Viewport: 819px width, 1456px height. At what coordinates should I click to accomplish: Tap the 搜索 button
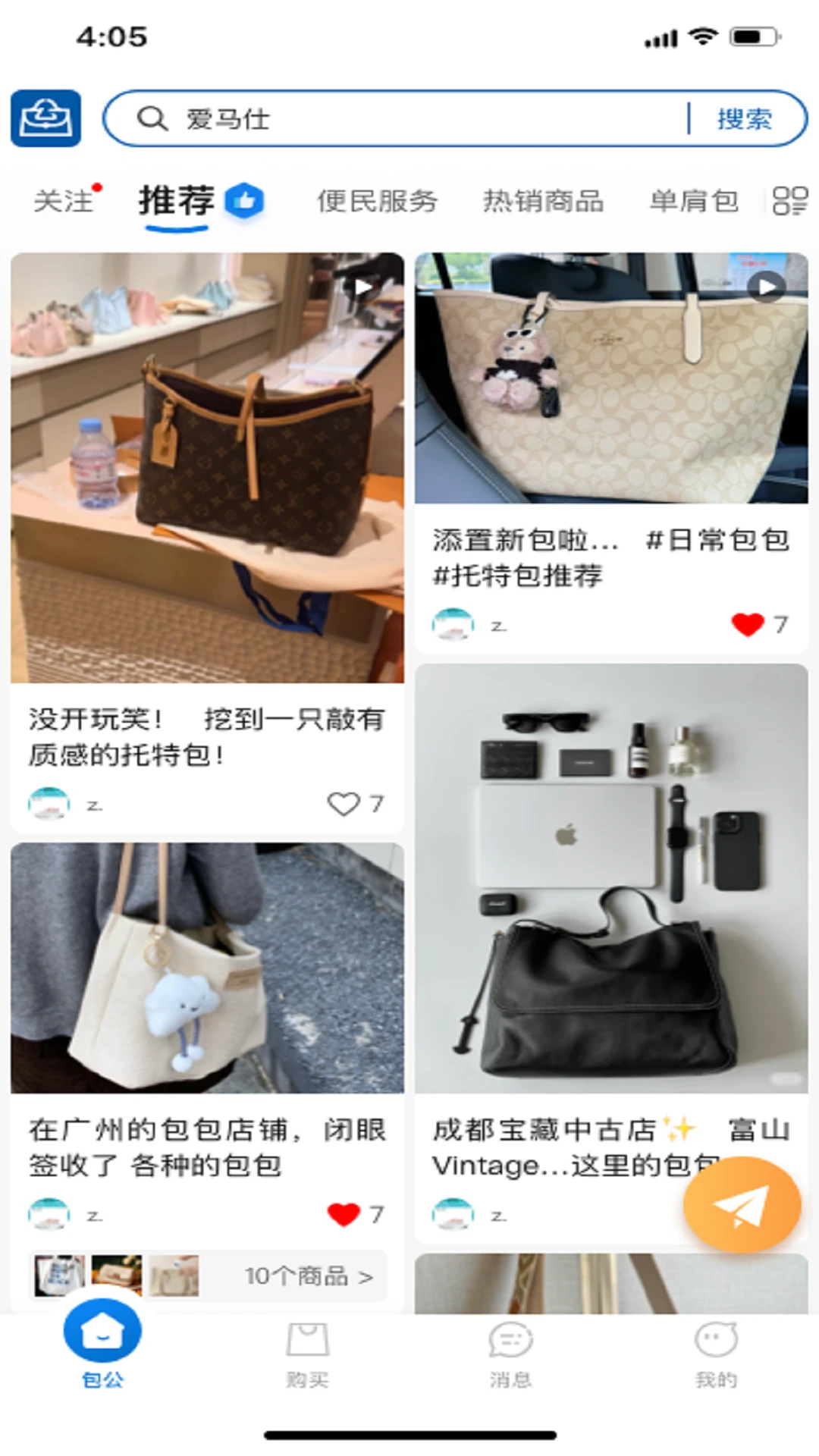[x=744, y=119]
